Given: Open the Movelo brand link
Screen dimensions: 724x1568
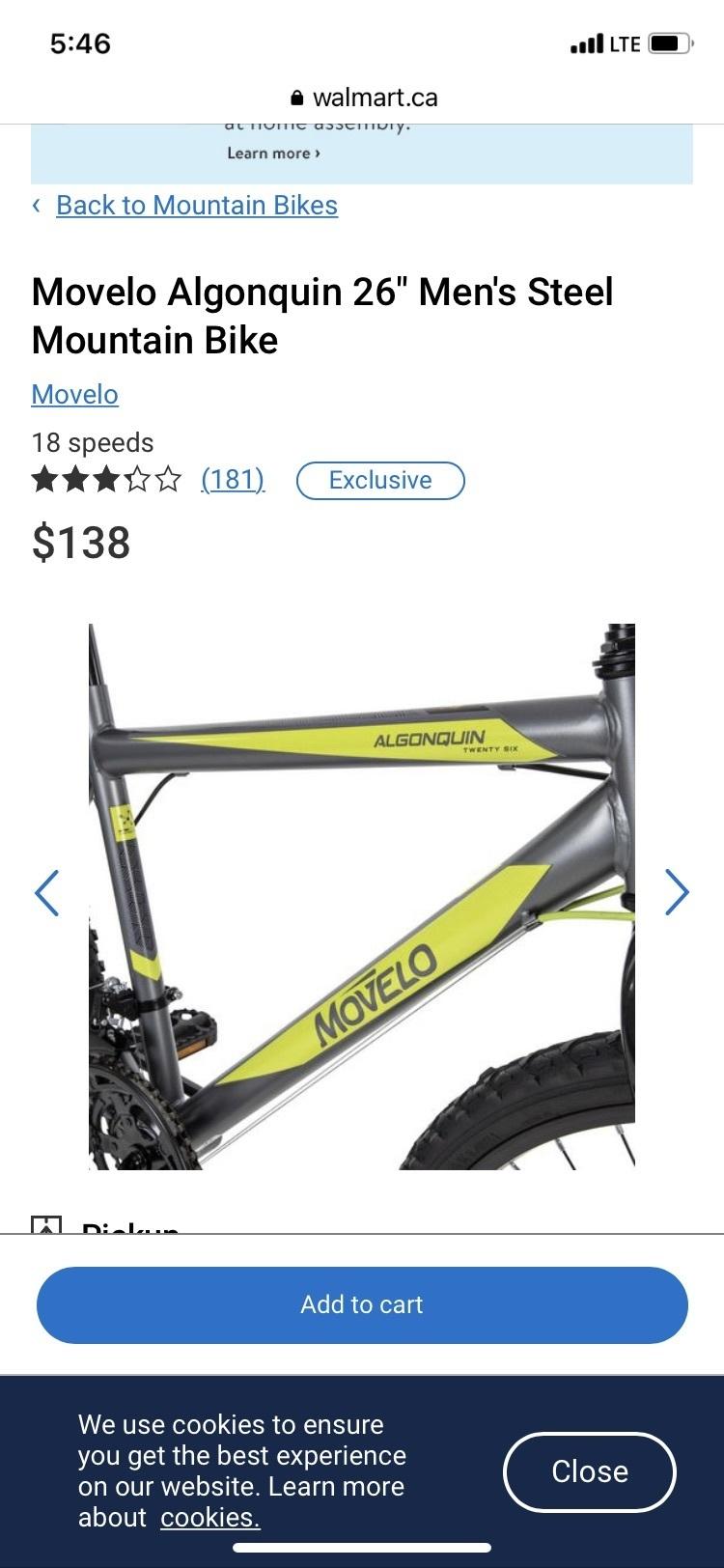Looking at the screenshot, I should click(x=74, y=395).
